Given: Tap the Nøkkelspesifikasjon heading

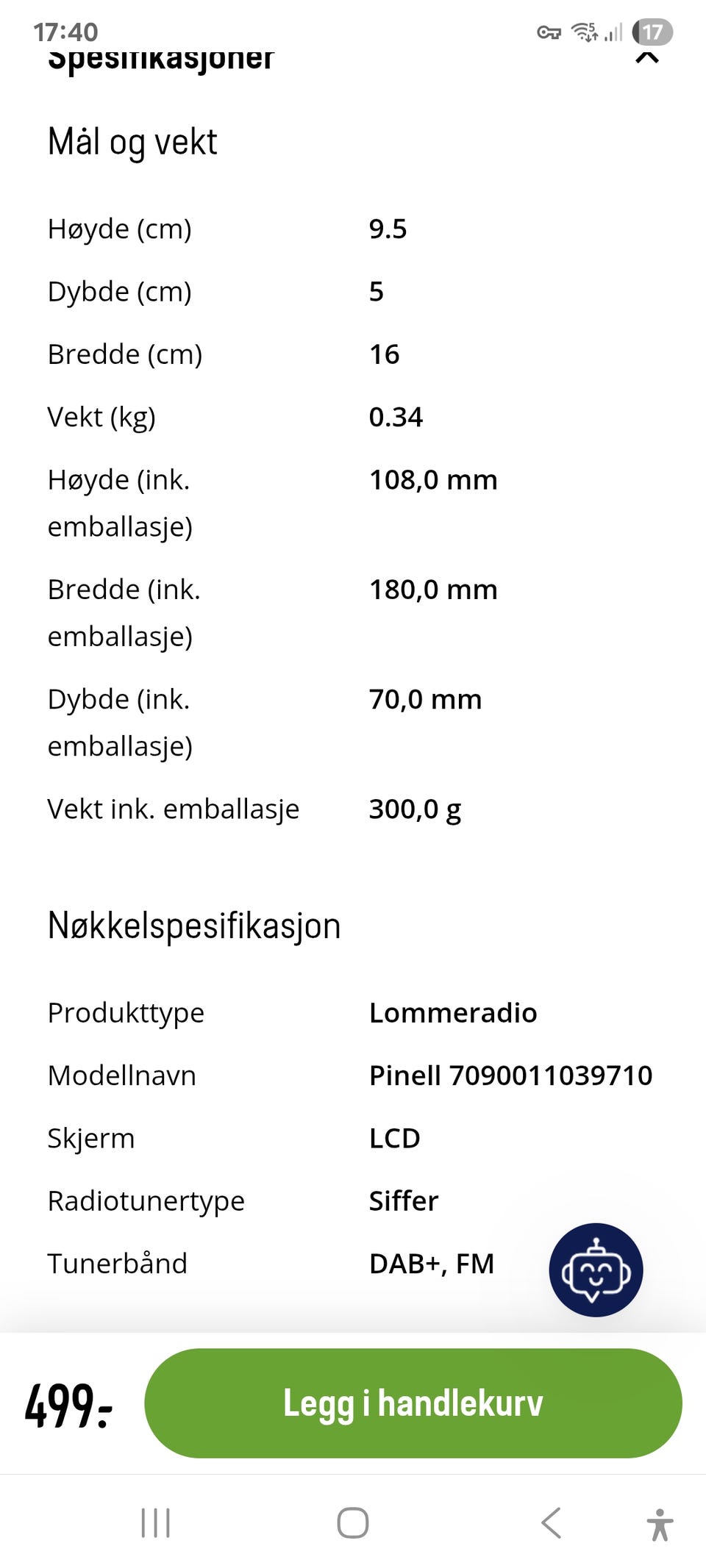Looking at the screenshot, I should [193, 925].
